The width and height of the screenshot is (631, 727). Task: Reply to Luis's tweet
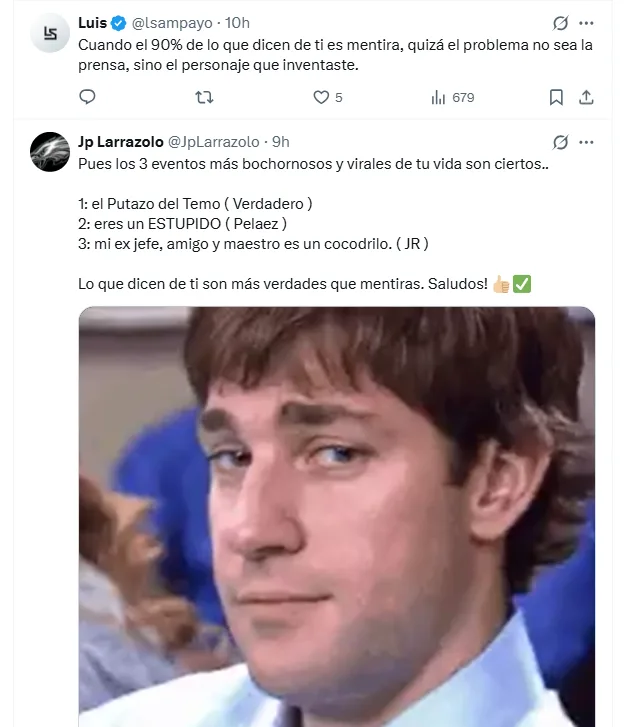pos(87,97)
